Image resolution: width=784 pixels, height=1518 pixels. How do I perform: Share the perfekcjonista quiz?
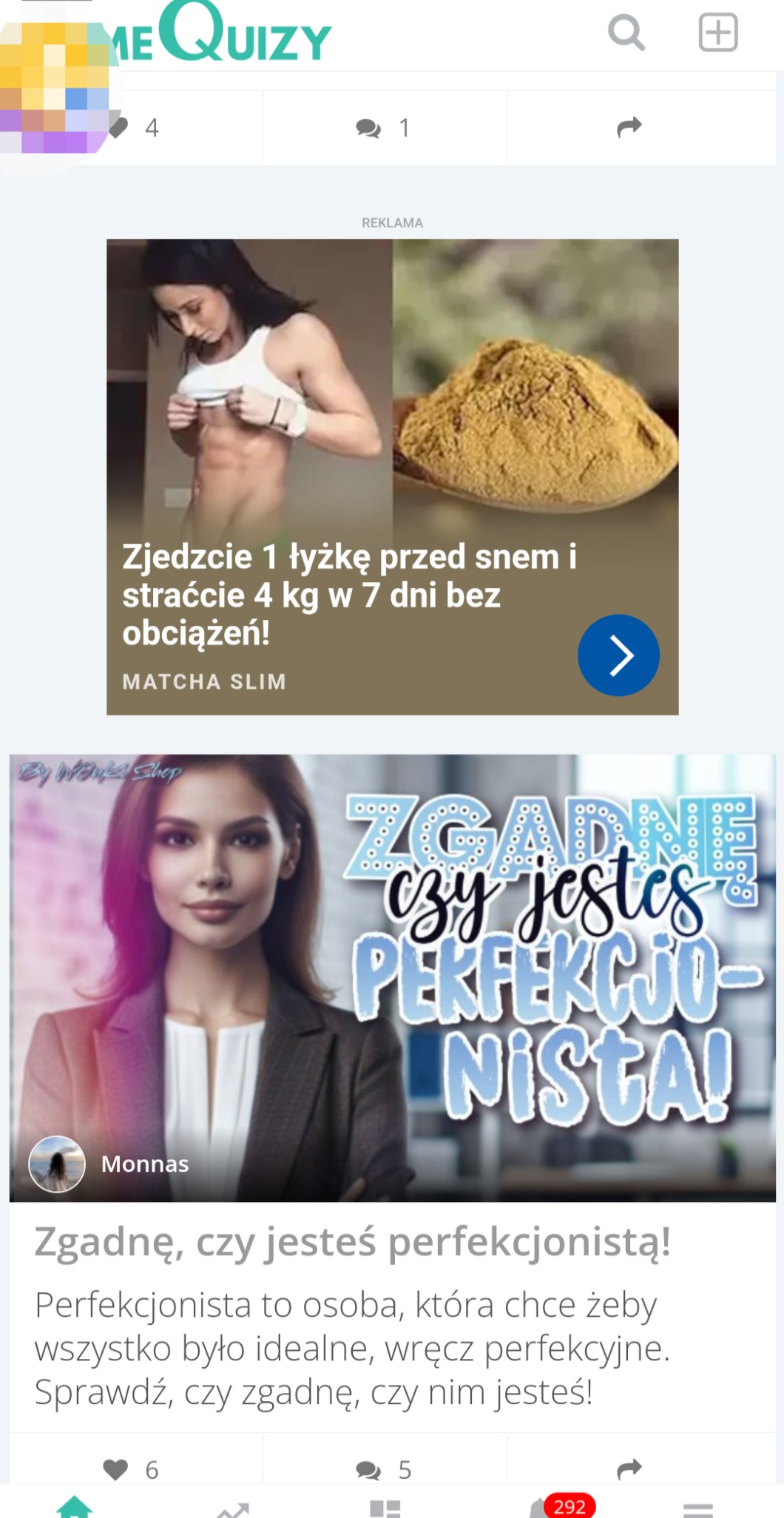[629, 1468]
